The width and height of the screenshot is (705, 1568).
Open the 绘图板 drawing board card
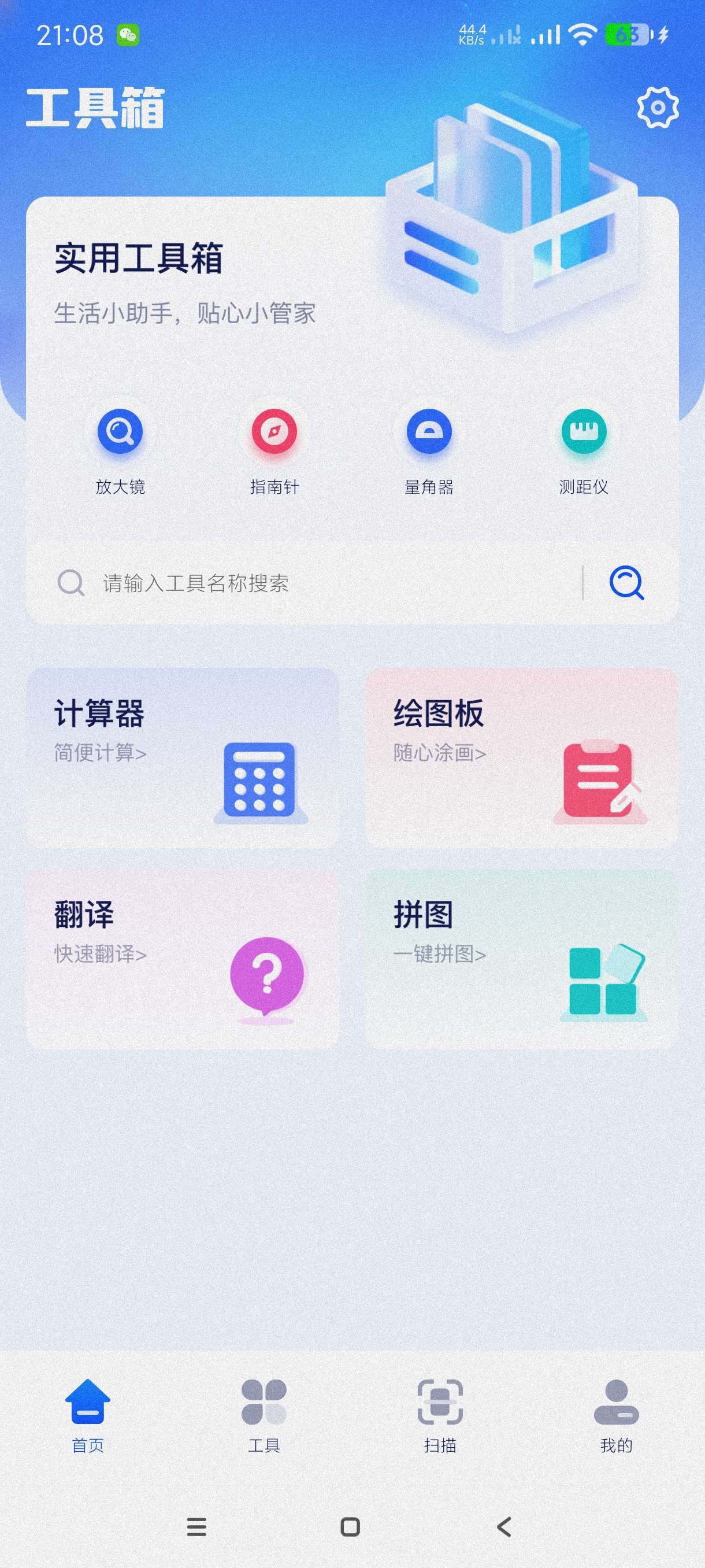(x=521, y=758)
